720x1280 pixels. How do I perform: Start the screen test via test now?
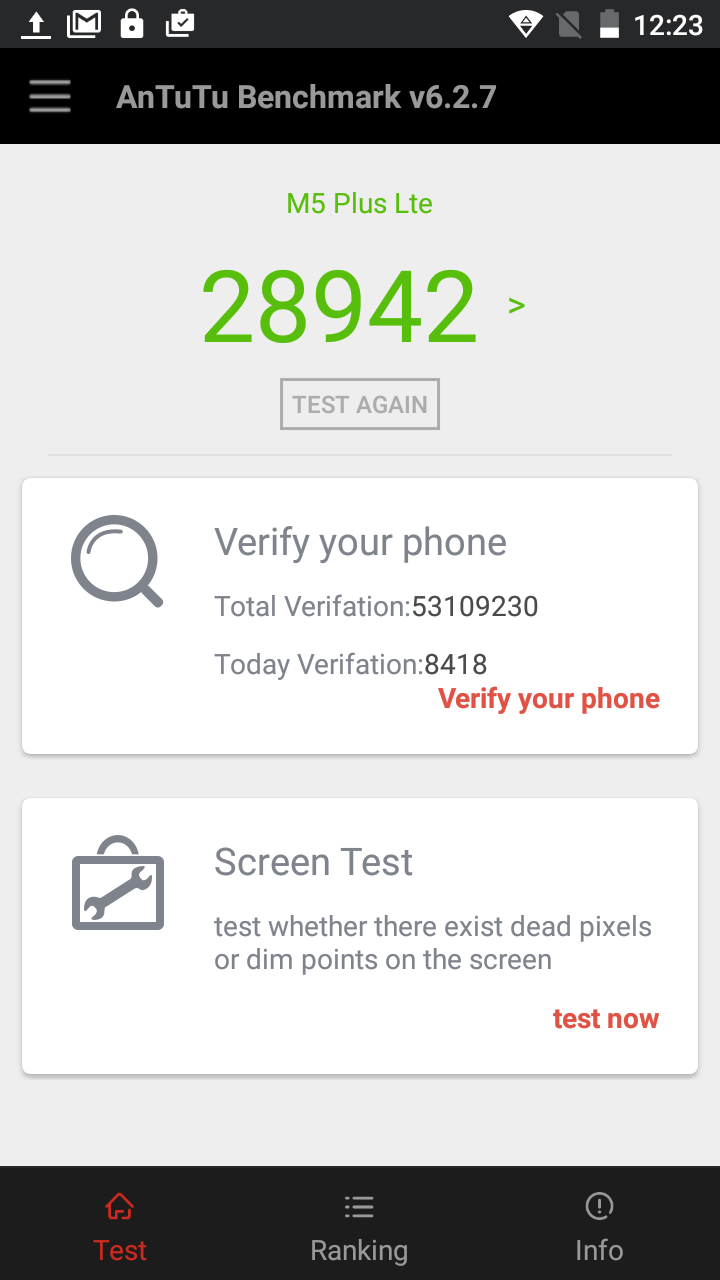[x=605, y=1019]
